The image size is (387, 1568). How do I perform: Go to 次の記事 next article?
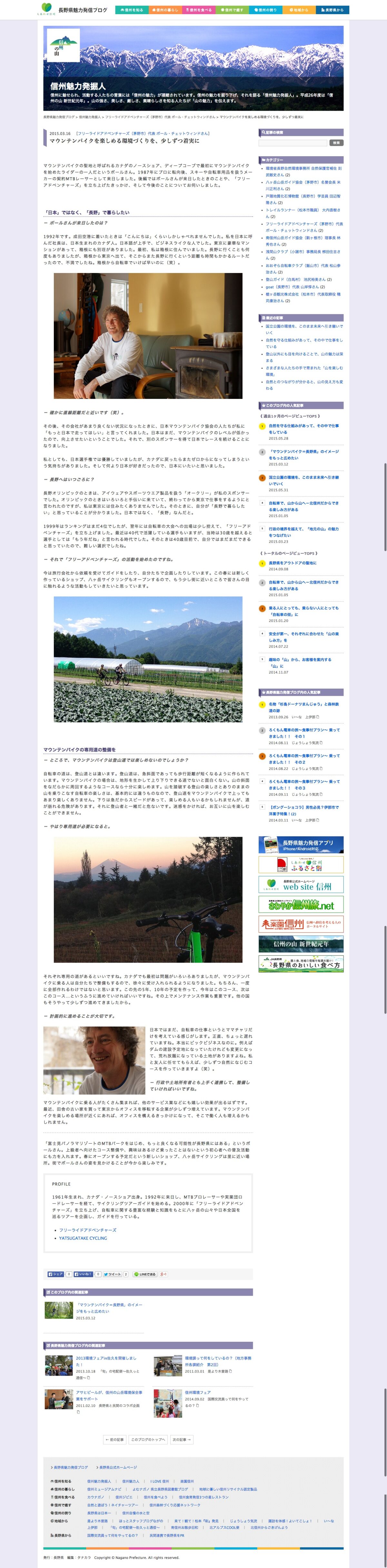[x=181, y=1440]
